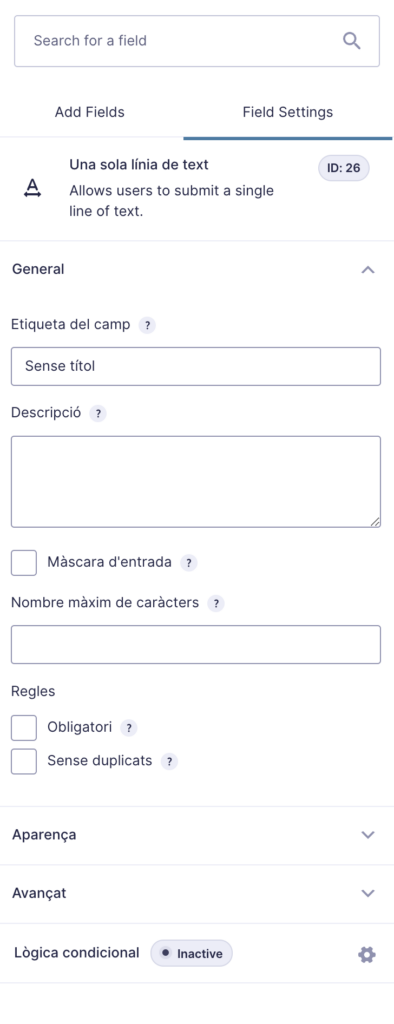Tap the Nombre màxim de caràcters field
394x1024 pixels.
click(196, 645)
